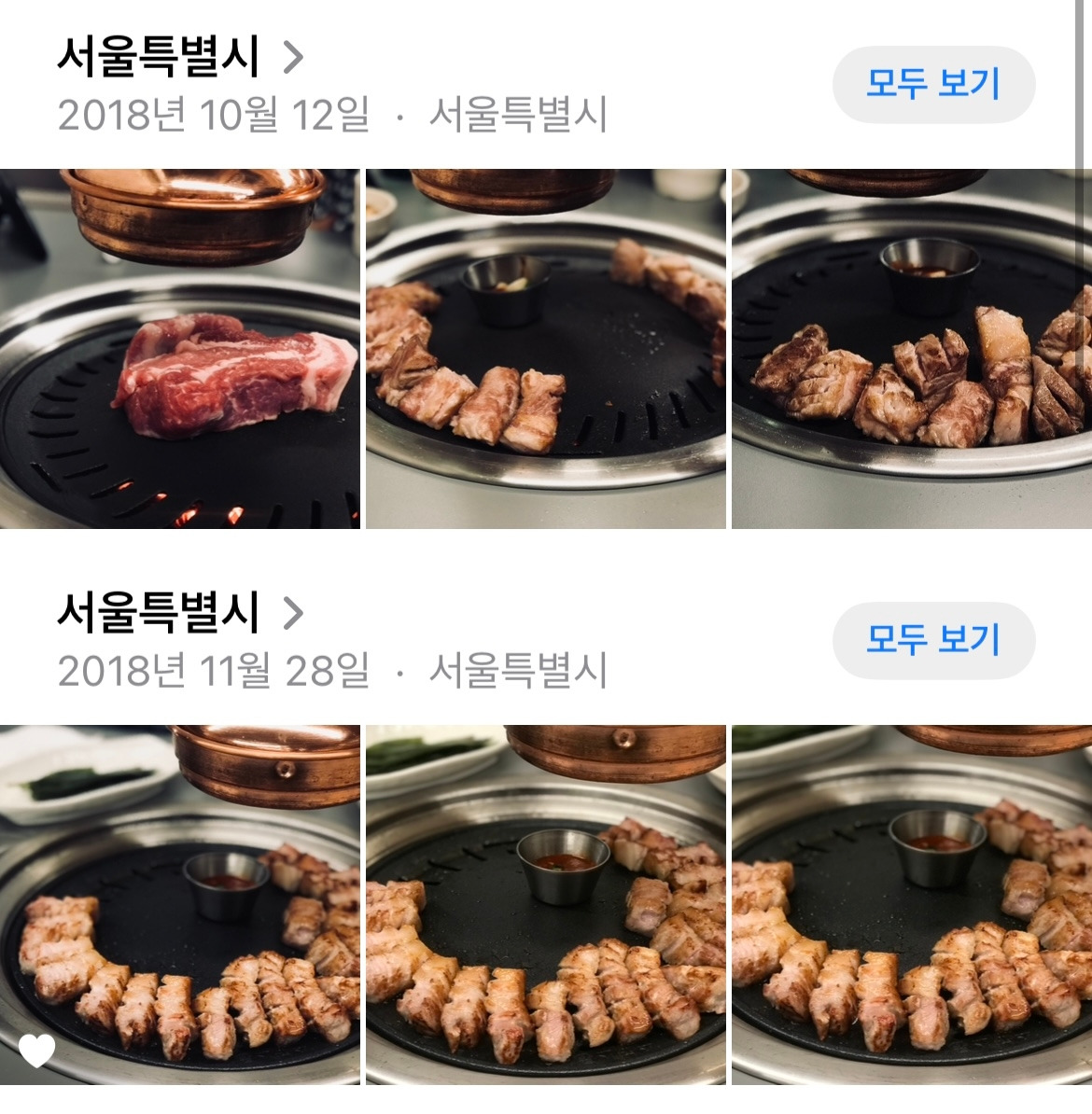Tap 모두 보기 for the 10월 12일 group
1092x1114 pixels.
[933, 84]
